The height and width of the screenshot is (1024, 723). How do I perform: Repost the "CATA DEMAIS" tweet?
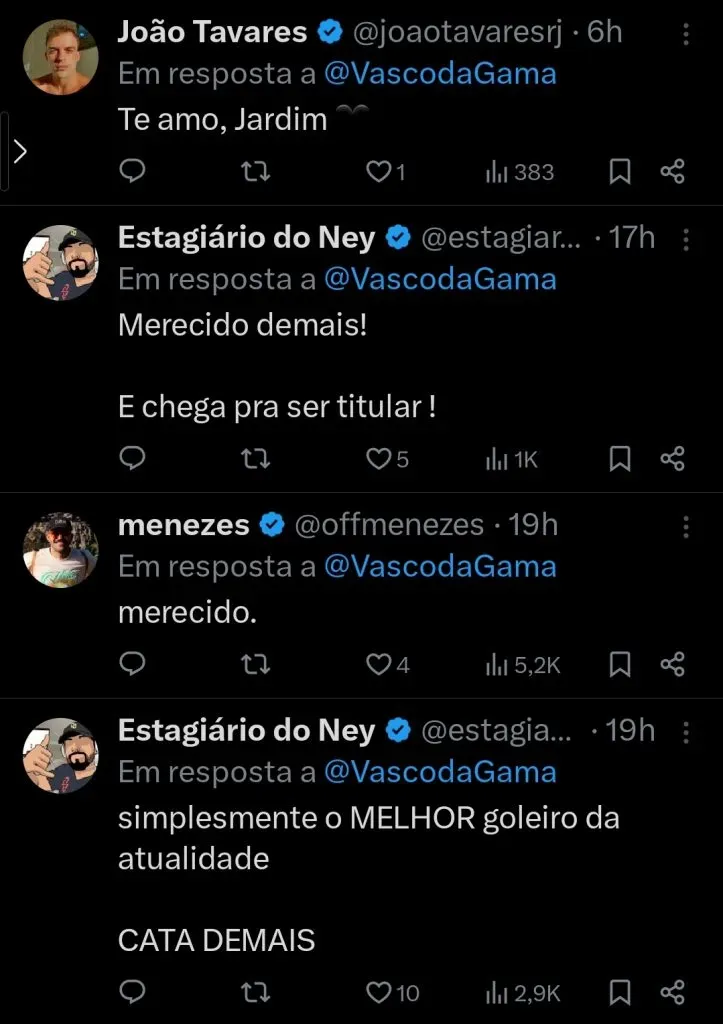(x=256, y=992)
